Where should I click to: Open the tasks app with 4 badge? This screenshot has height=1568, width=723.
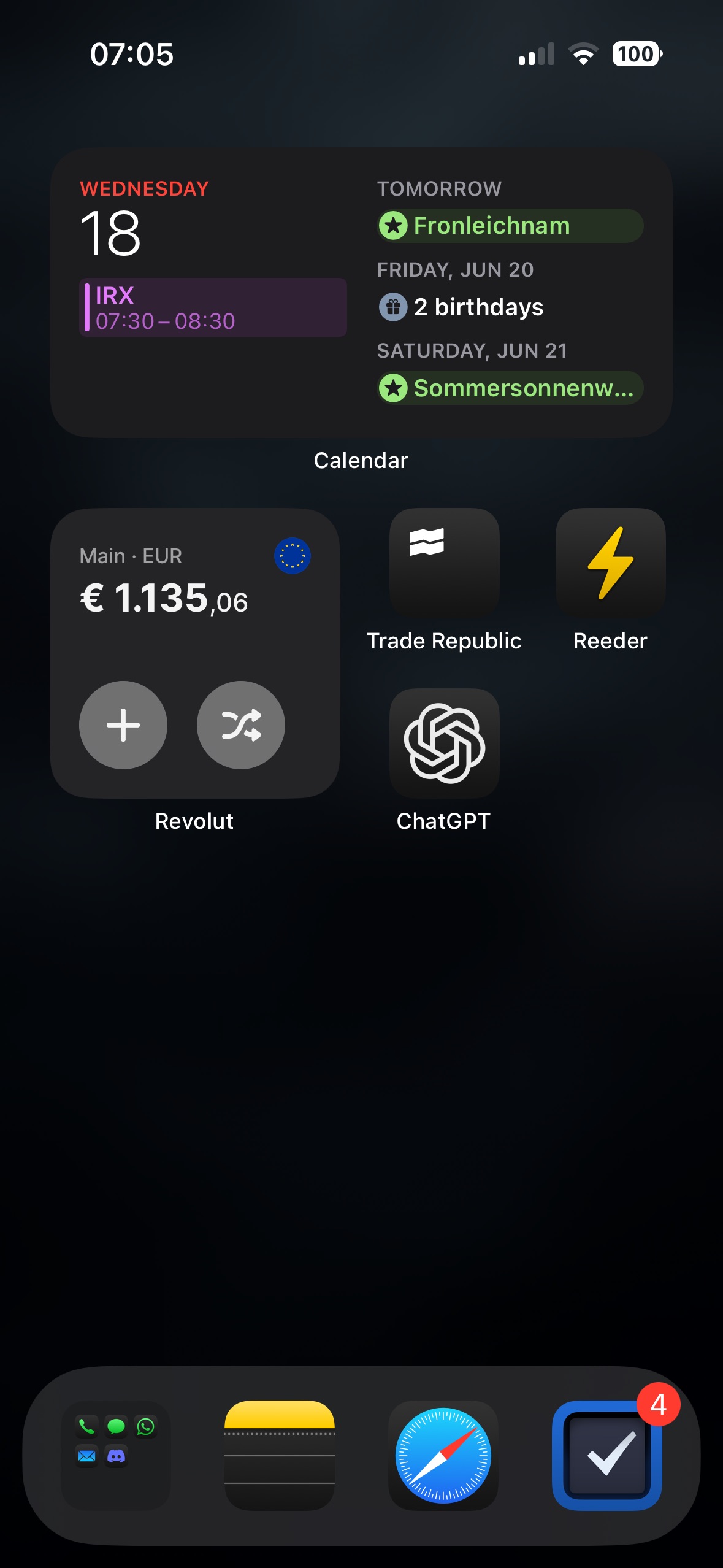click(x=607, y=1456)
